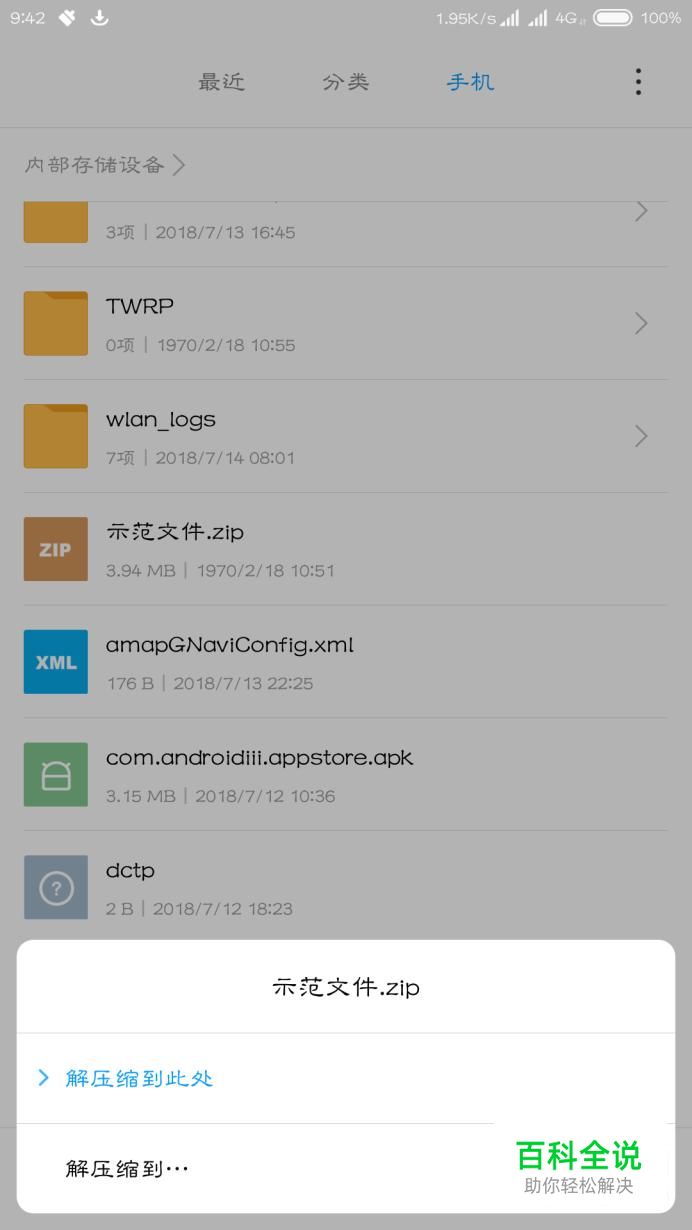692x1230 pixels.
Task: Open the 示范文件.zip file row
Action: coord(346,549)
